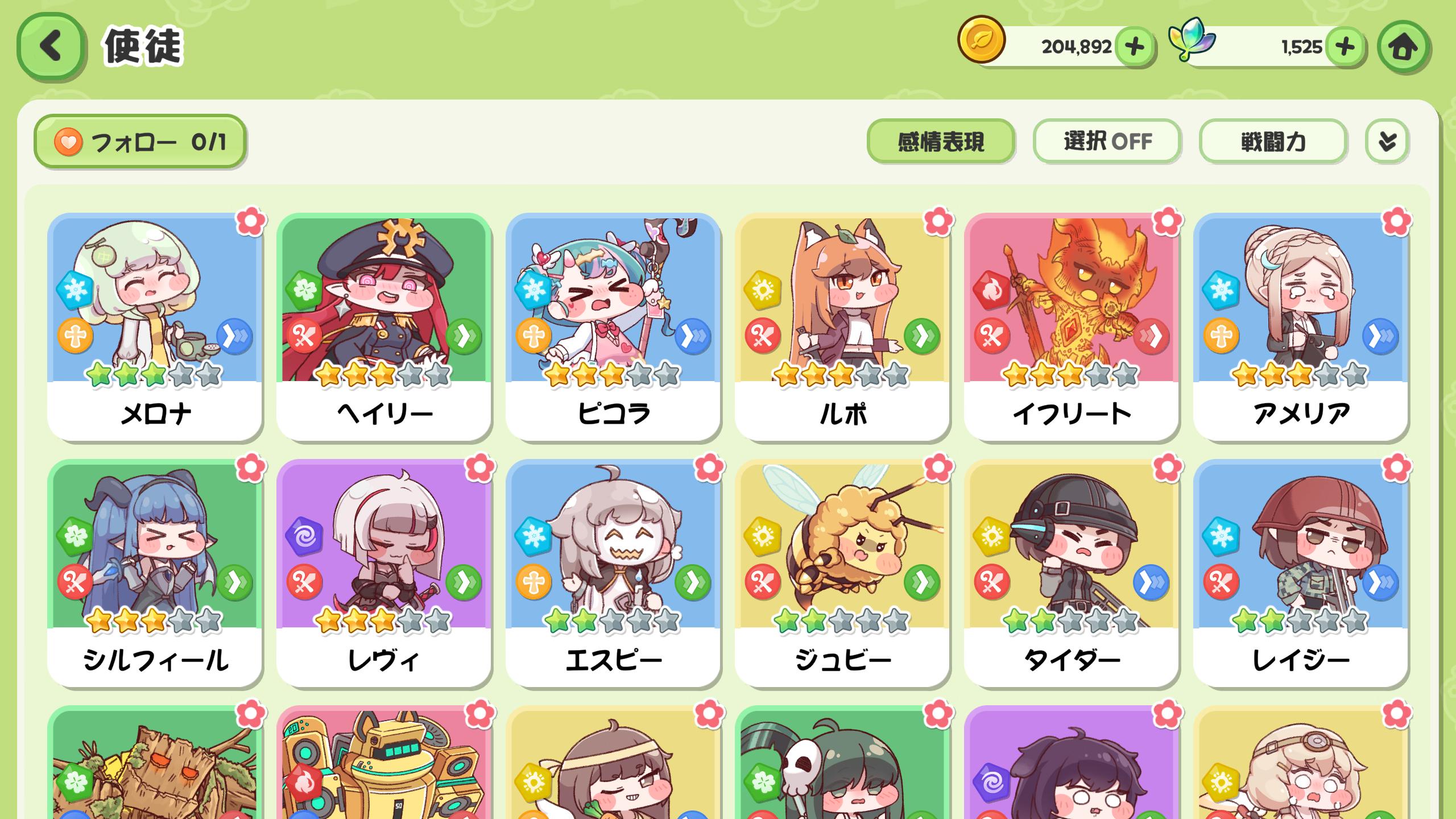Open the ルポ card

[x=842, y=327]
